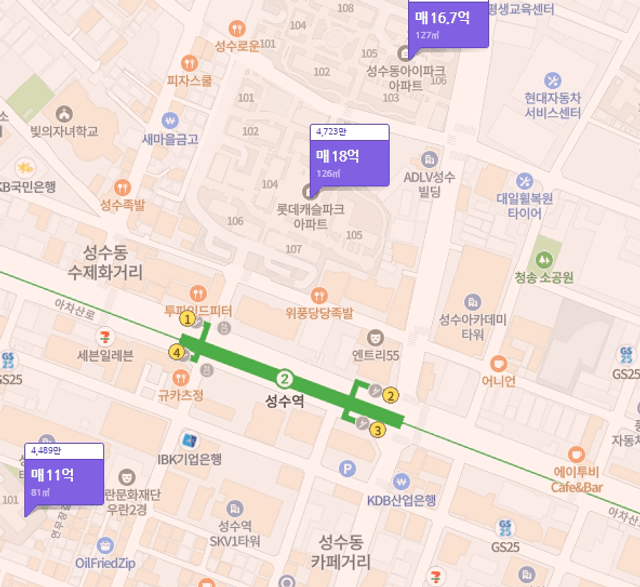640x587 pixels.
Task: Select the 매 16.7억 127㎡ price marker
Action: (448, 23)
